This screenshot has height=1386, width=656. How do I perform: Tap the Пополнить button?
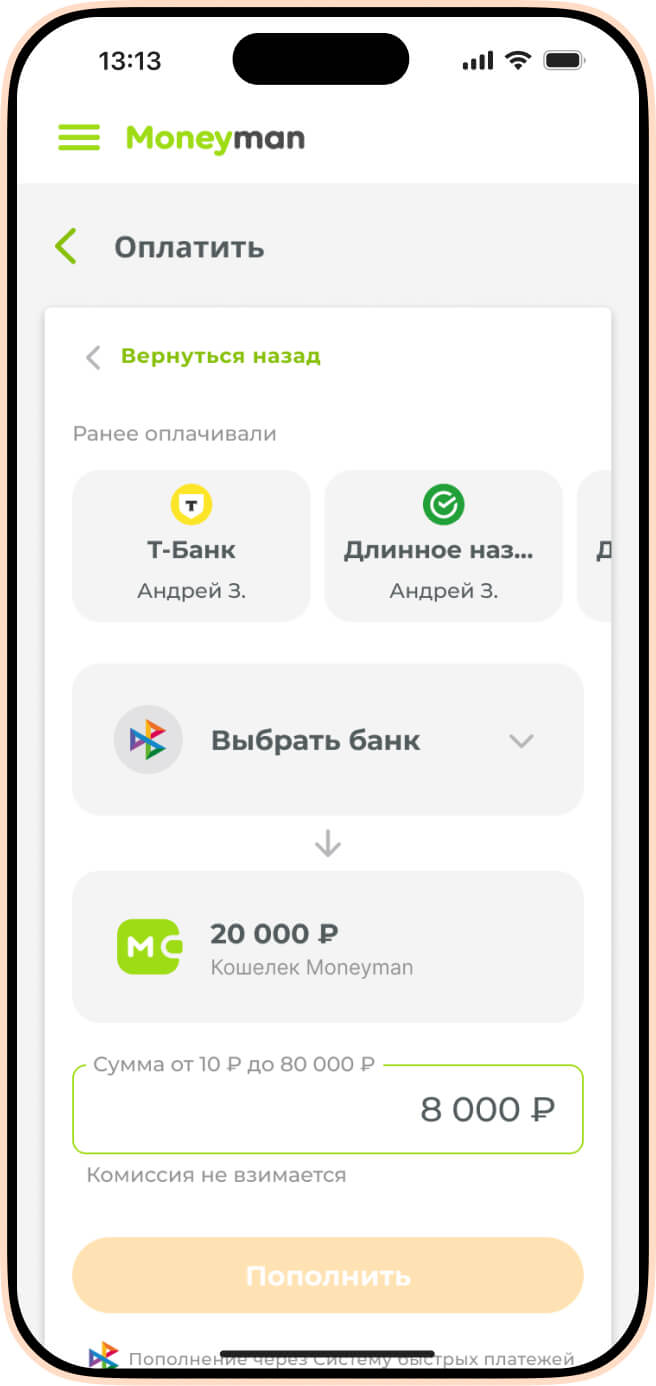click(327, 1276)
